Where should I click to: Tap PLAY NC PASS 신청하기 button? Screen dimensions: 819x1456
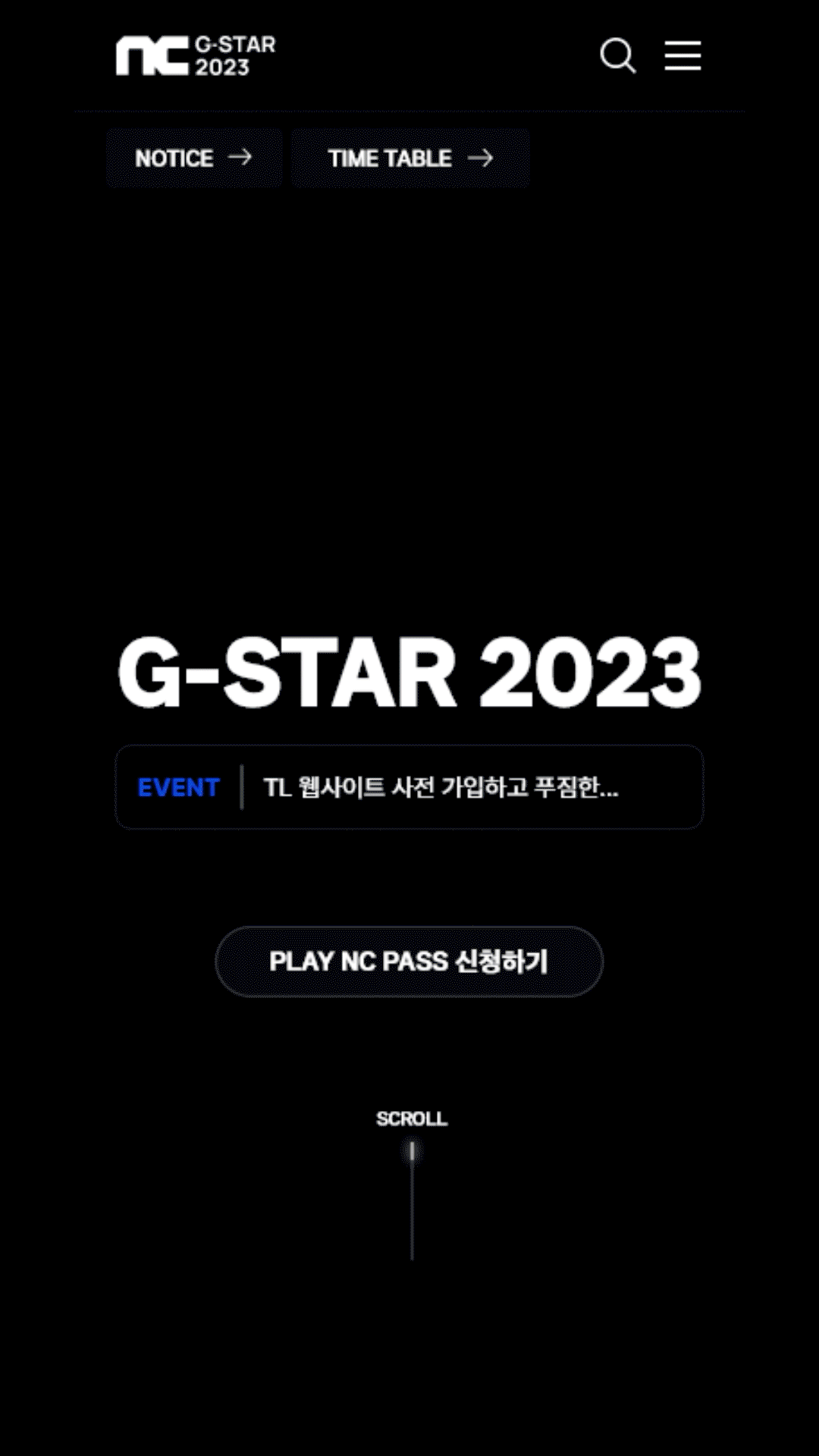tap(409, 961)
